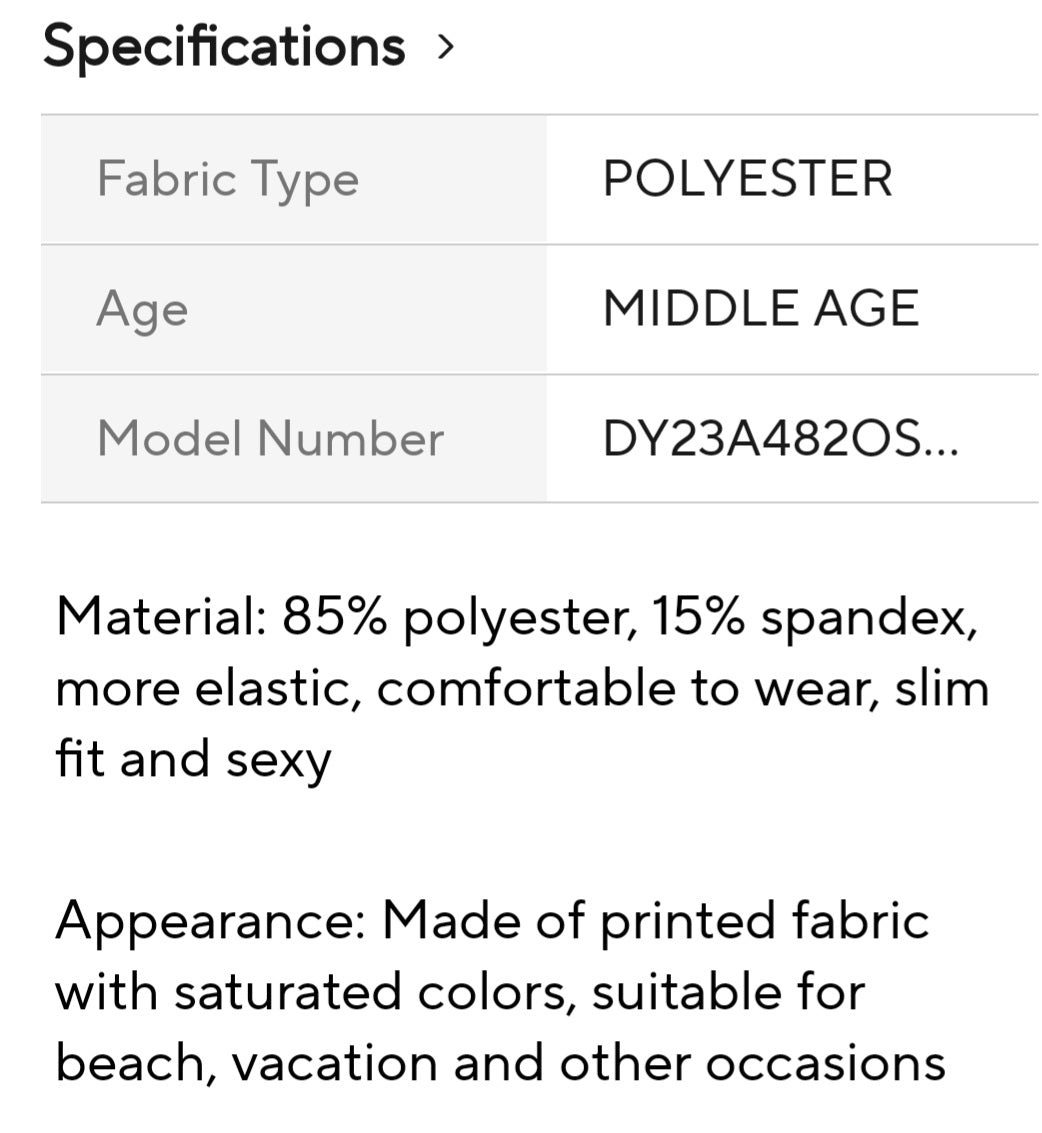The image size is (1042, 1133).
Task: Click the Model Number label
Action: point(270,437)
